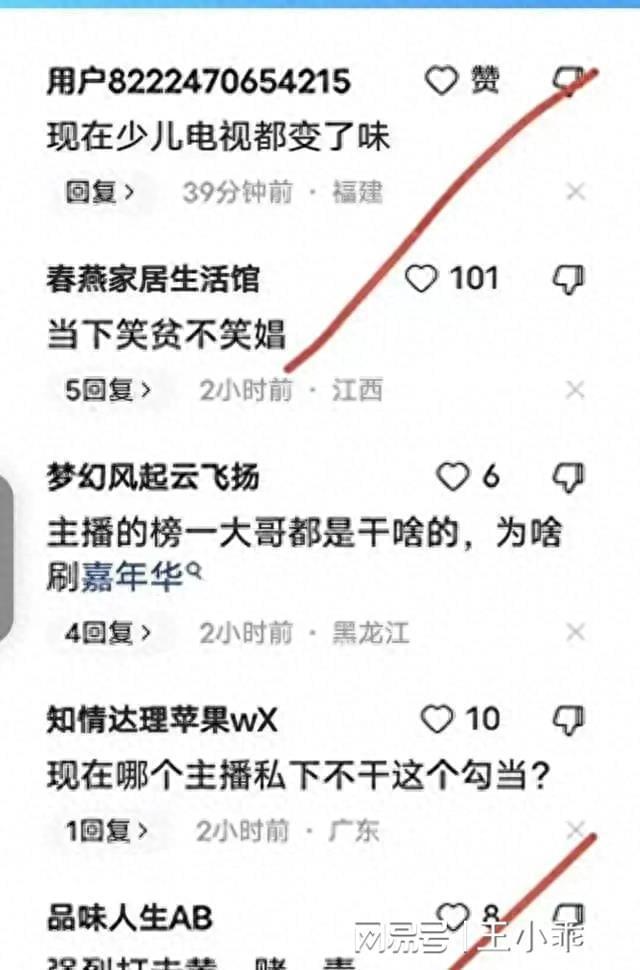This screenshot has height=970, width=640.
Task: Dislike 知情达理苹果wX's comment
Action: [x=569, y=719]
